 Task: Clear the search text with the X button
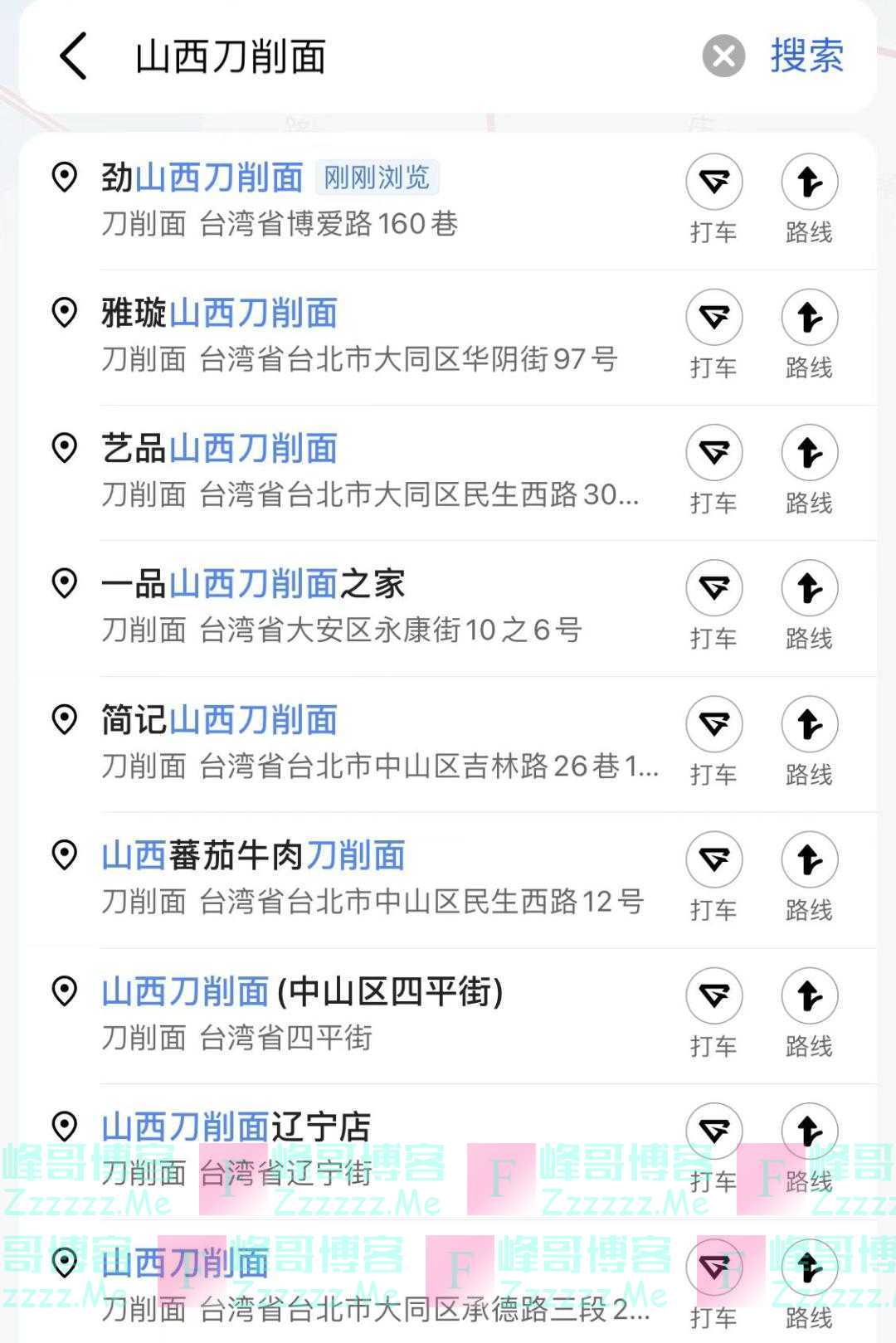[723, 56]
